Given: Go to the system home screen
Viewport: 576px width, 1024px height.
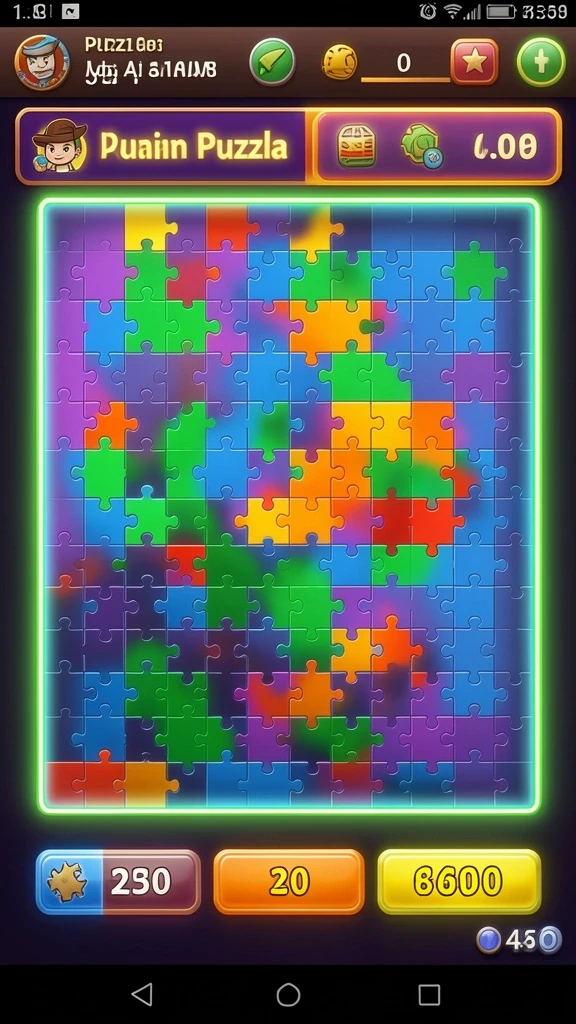Looking at the screenshot, I should (288, 995).
